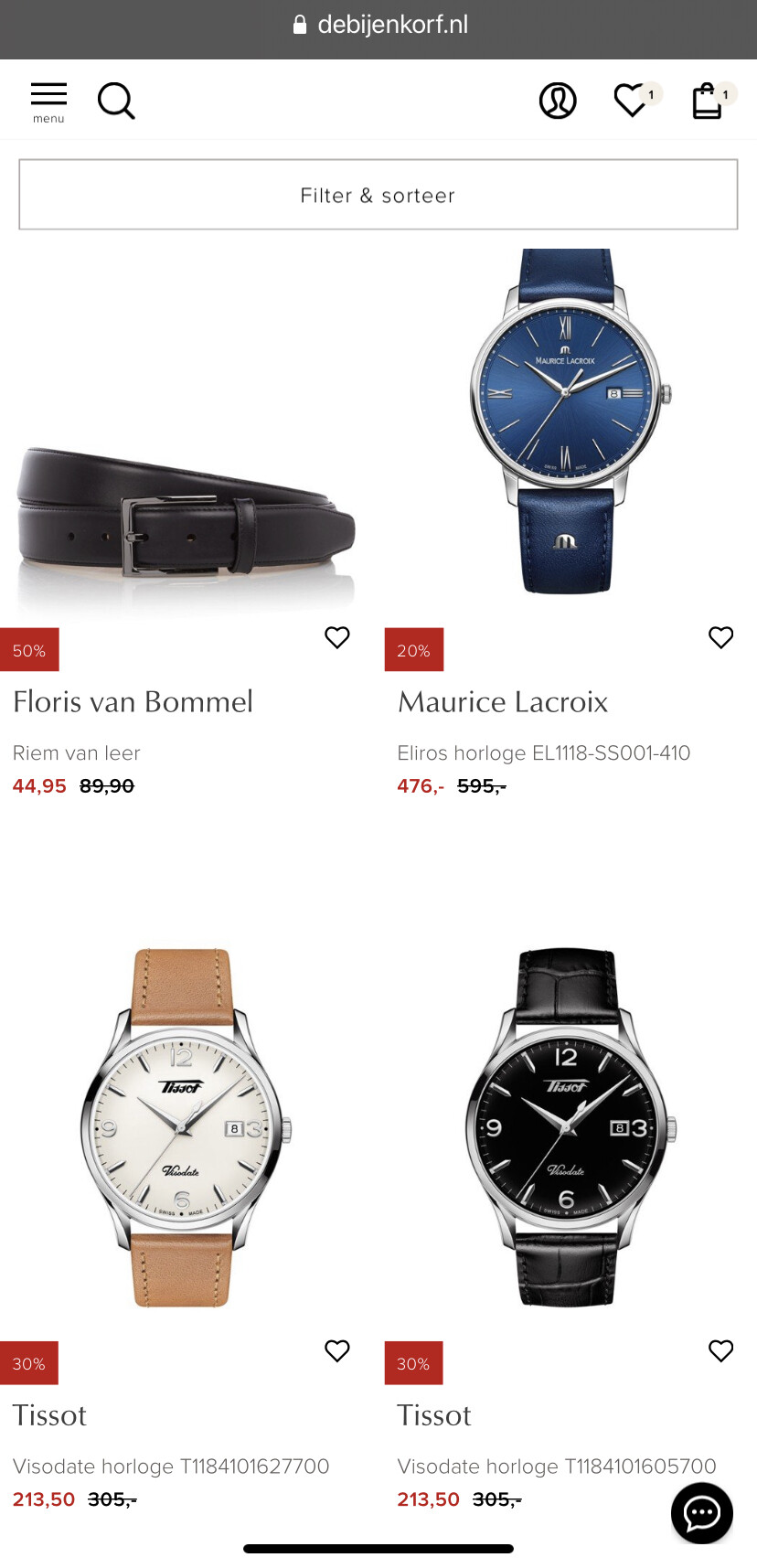Open the account profile icon
Screen dimensions: 757x1568
[x=558, y=101]
